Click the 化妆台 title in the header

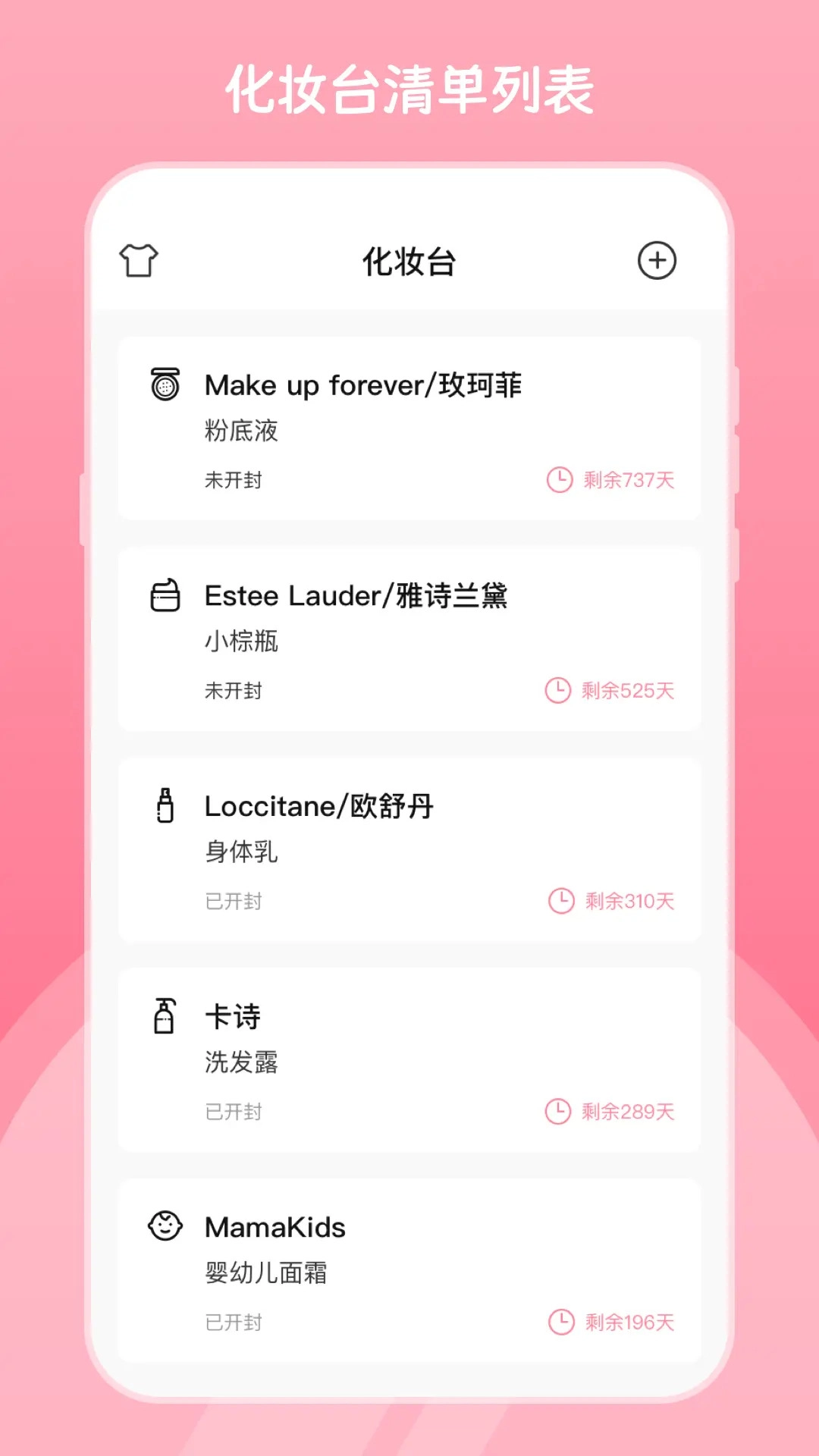click(409, 260)
